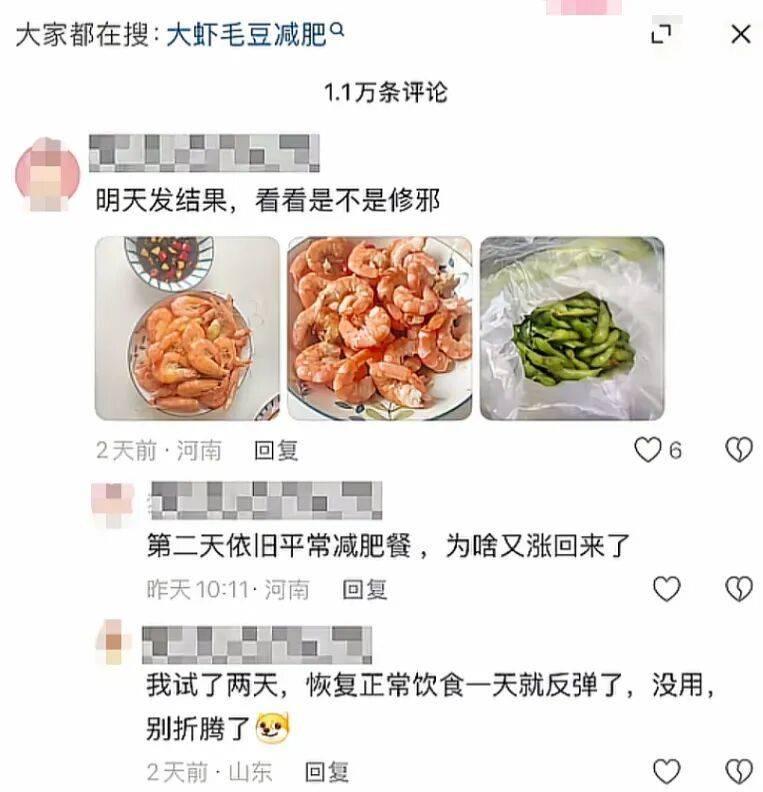Reply to the 第二天依旧平常减肥餐 comment
This screenshot has width=763, height=792.
click(364, 590)
